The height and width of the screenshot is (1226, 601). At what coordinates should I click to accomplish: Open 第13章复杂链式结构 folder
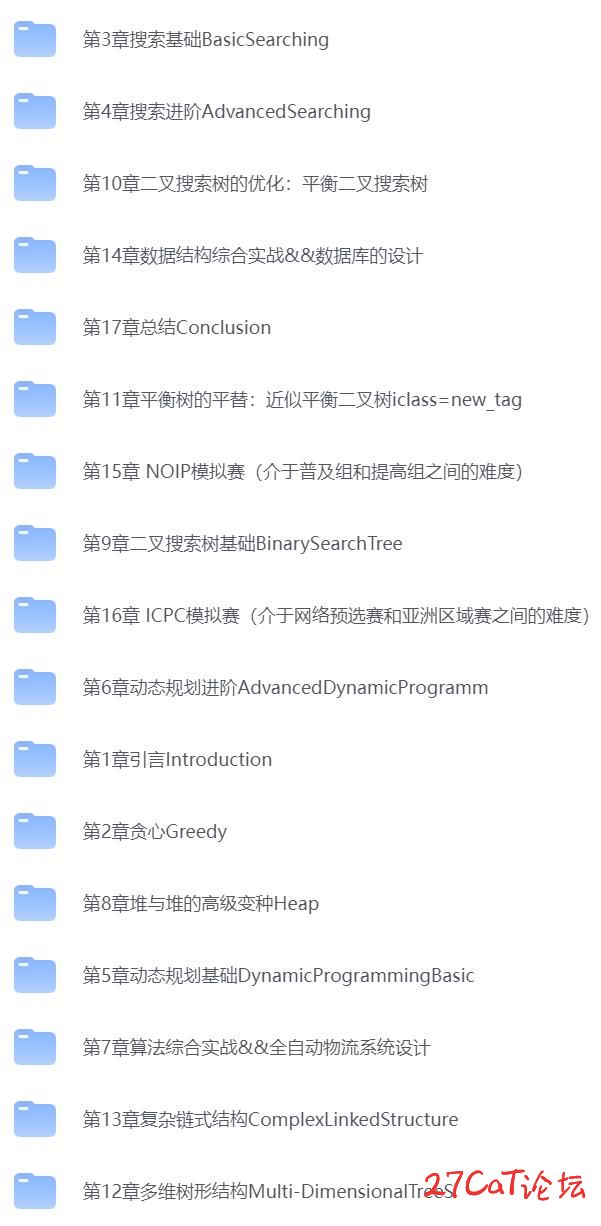(x=270, y=1120)
